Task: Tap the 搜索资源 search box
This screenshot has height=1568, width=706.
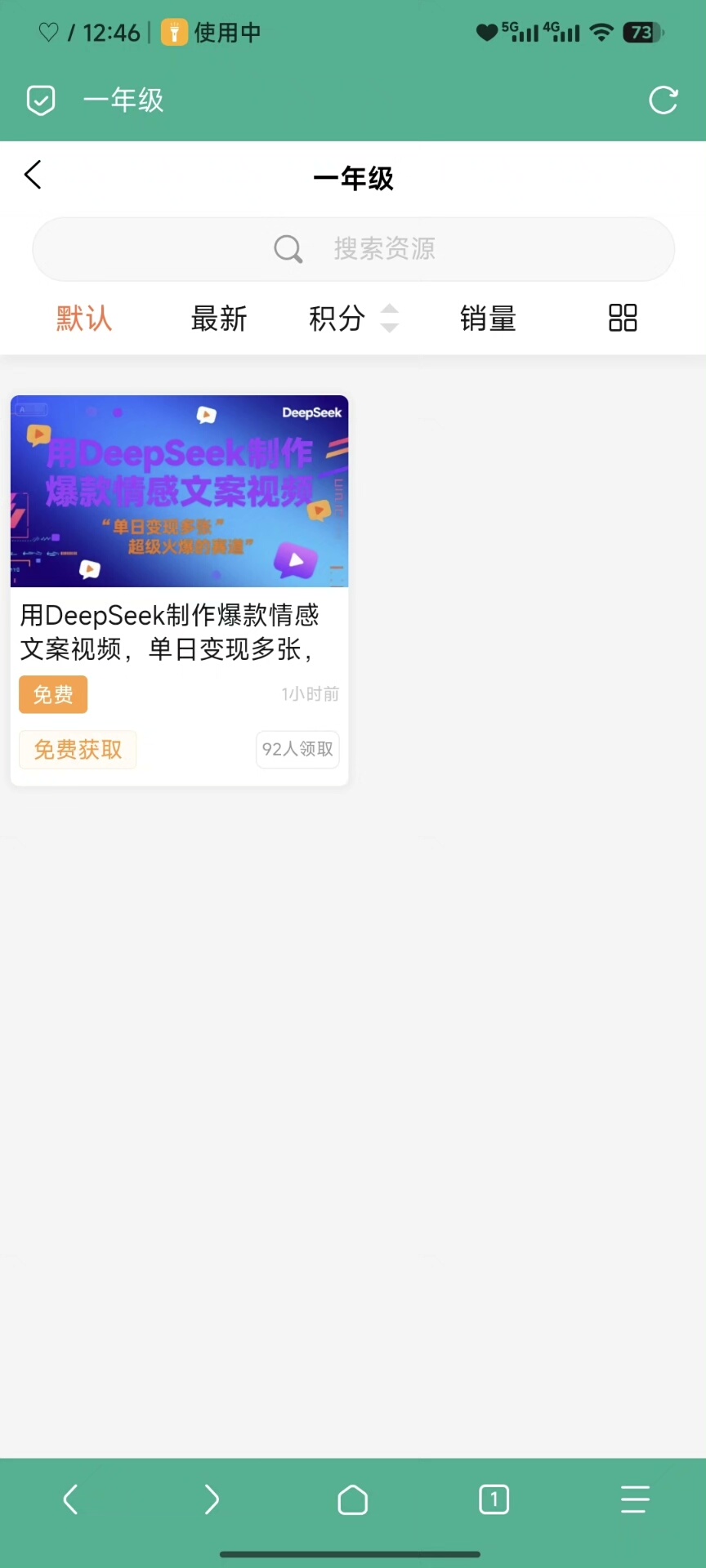Action: click(x=353, y=249)
